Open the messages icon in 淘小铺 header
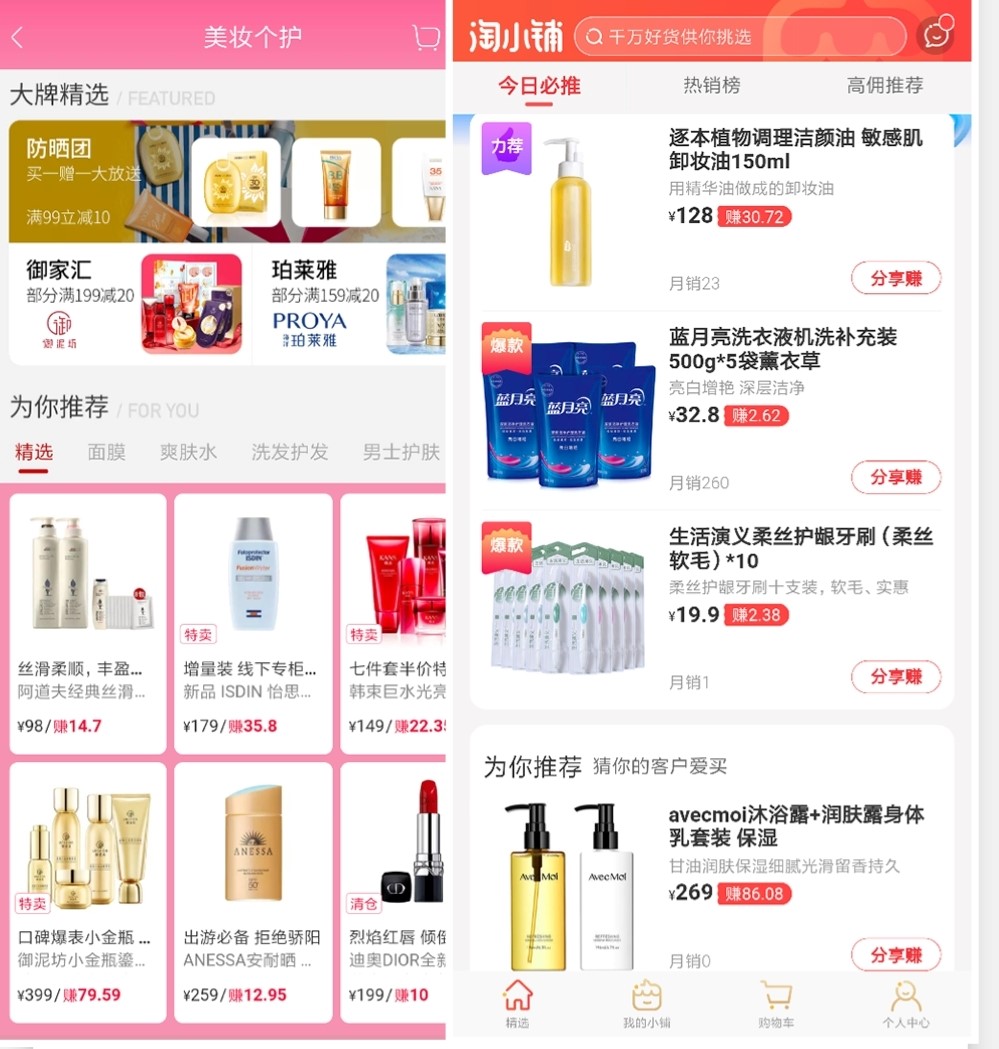Screen dimensions: 999x1049 click(x=937, y=36)
